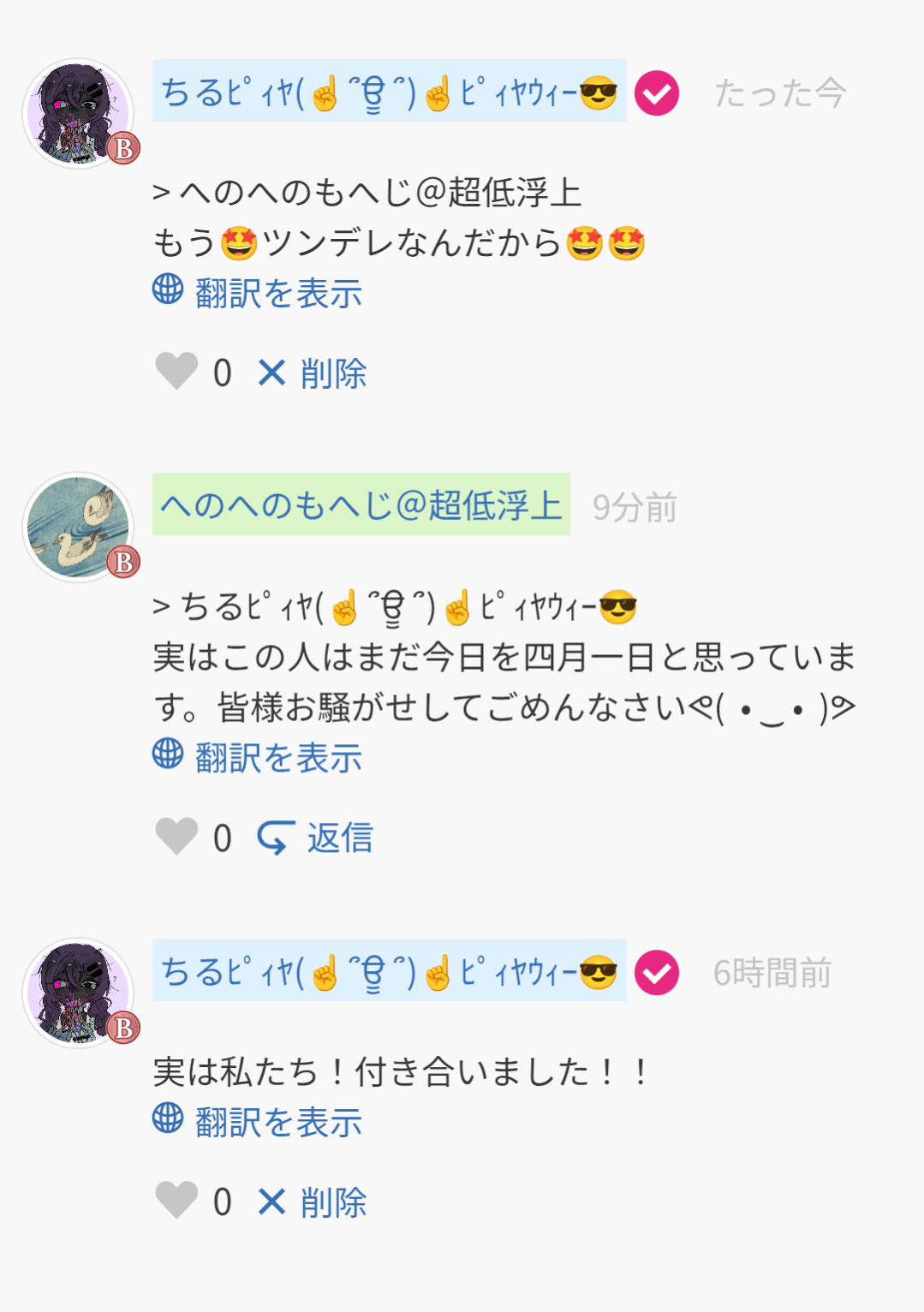This screenshot has width=924, height=1312.
Task: Open the duck avatar profile picture
Action: click(78, 527)
